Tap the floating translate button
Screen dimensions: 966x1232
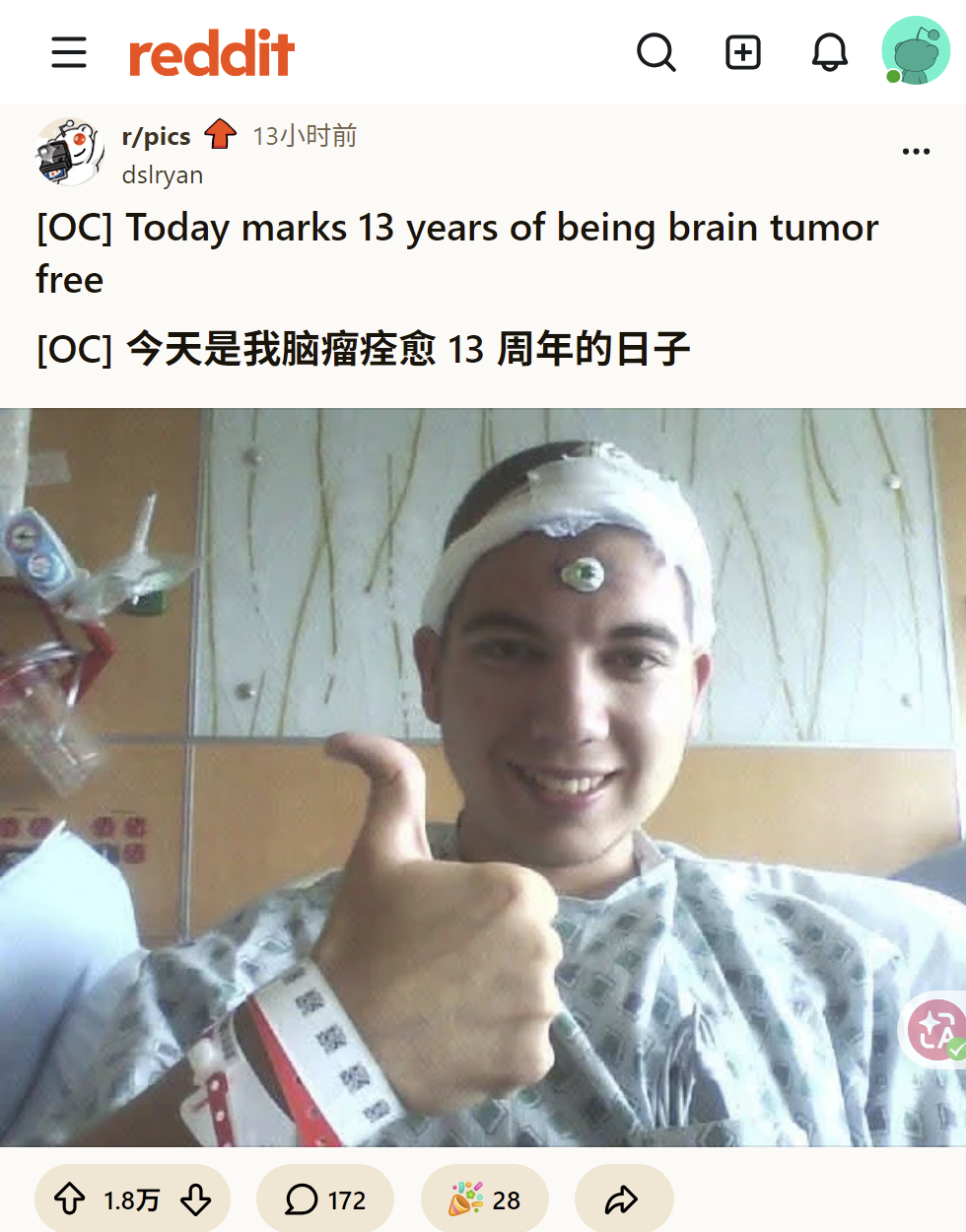coord(935,1029)
